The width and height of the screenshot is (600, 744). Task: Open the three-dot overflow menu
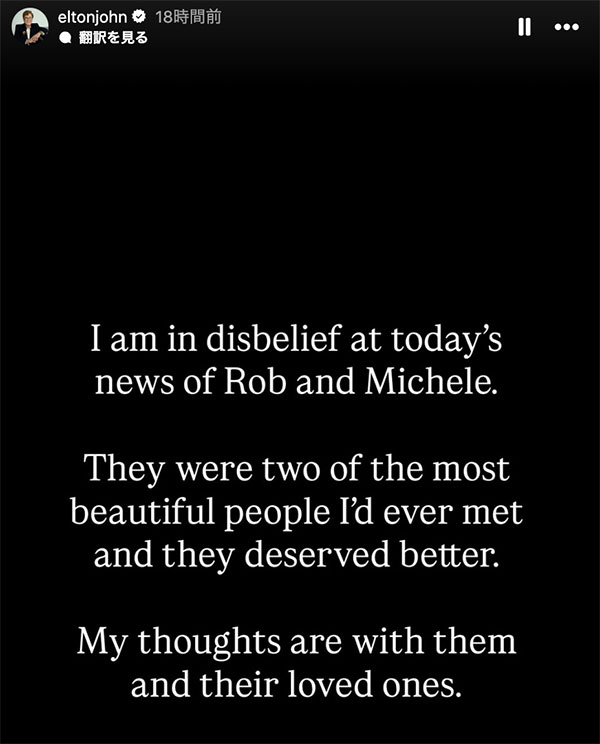coord(566,28)
